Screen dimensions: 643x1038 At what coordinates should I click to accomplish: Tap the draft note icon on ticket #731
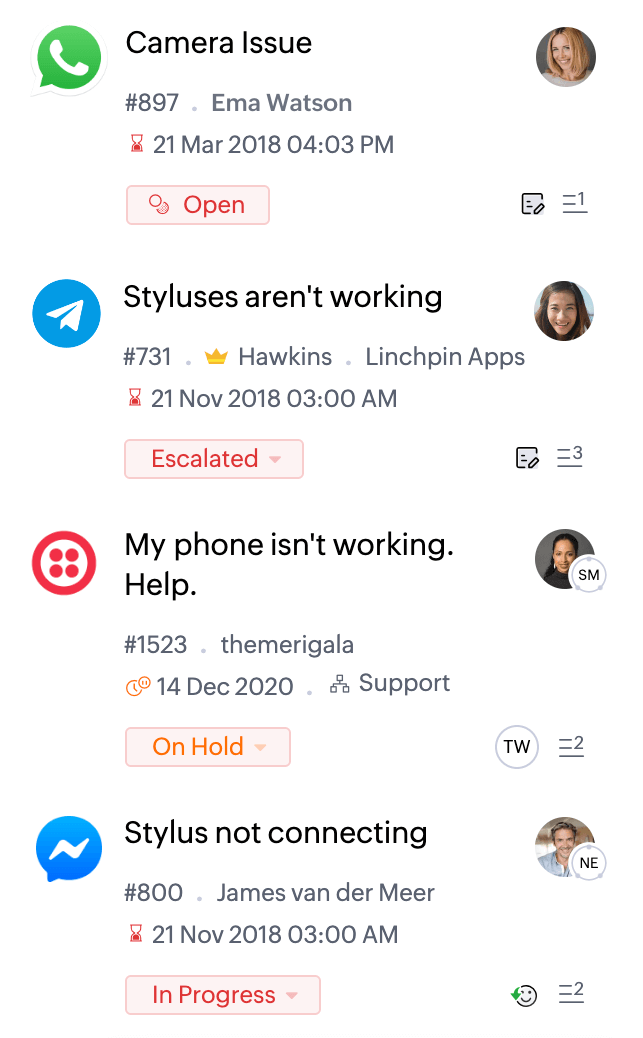pyautogui.click(x=527, y=459)
